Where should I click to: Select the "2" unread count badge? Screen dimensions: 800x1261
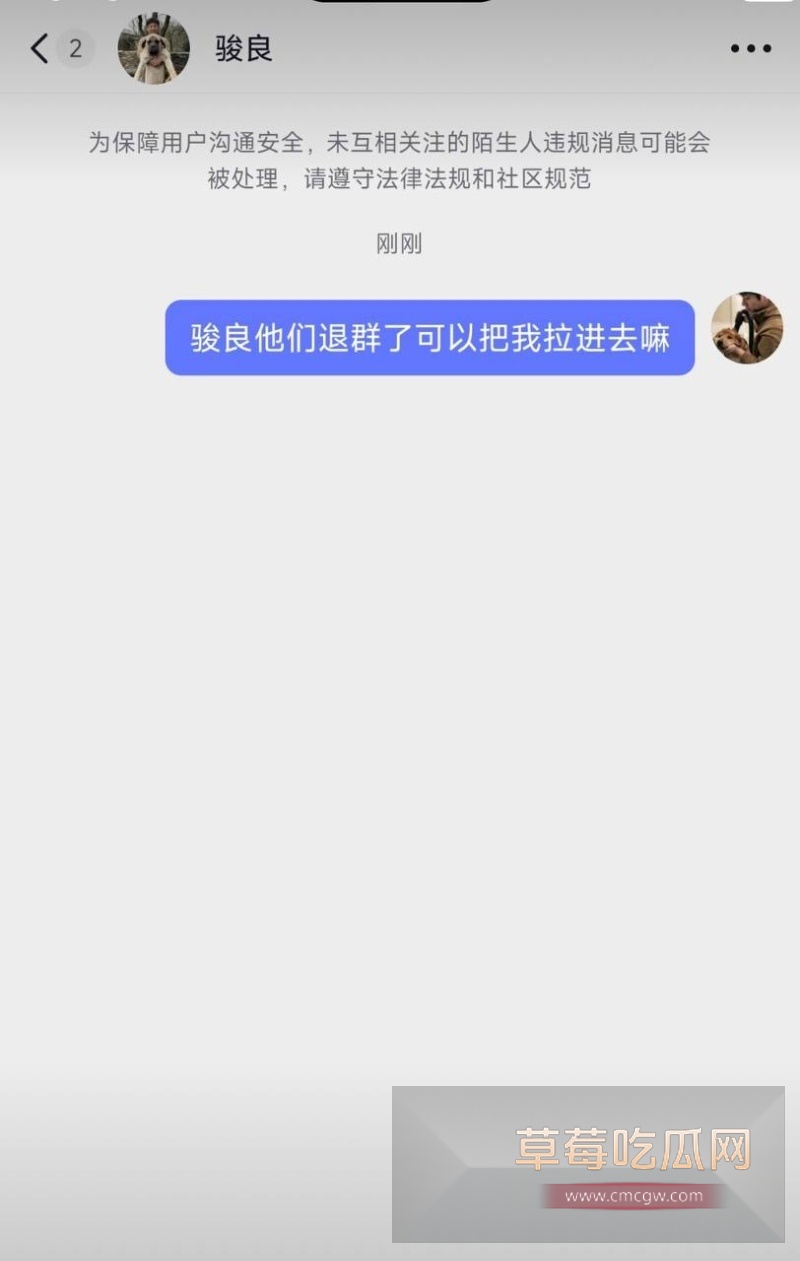point(75,49)
